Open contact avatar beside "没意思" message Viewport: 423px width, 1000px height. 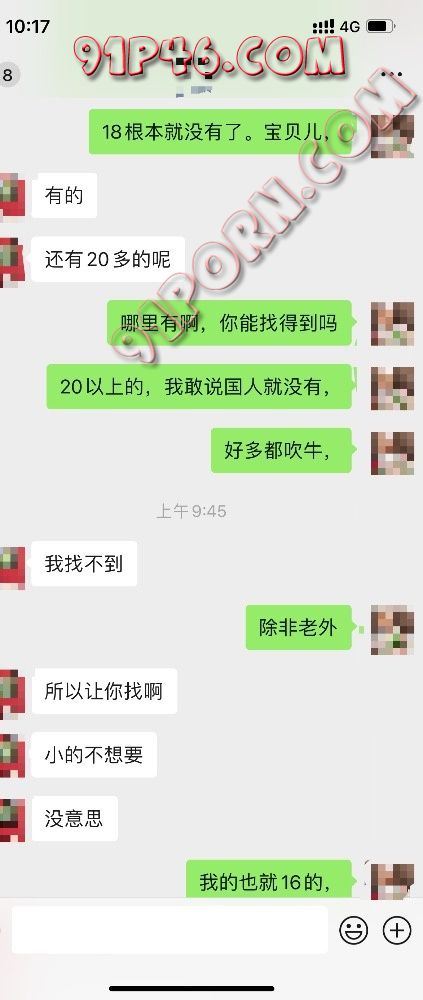pyautogui.click(x=12, y=820)
